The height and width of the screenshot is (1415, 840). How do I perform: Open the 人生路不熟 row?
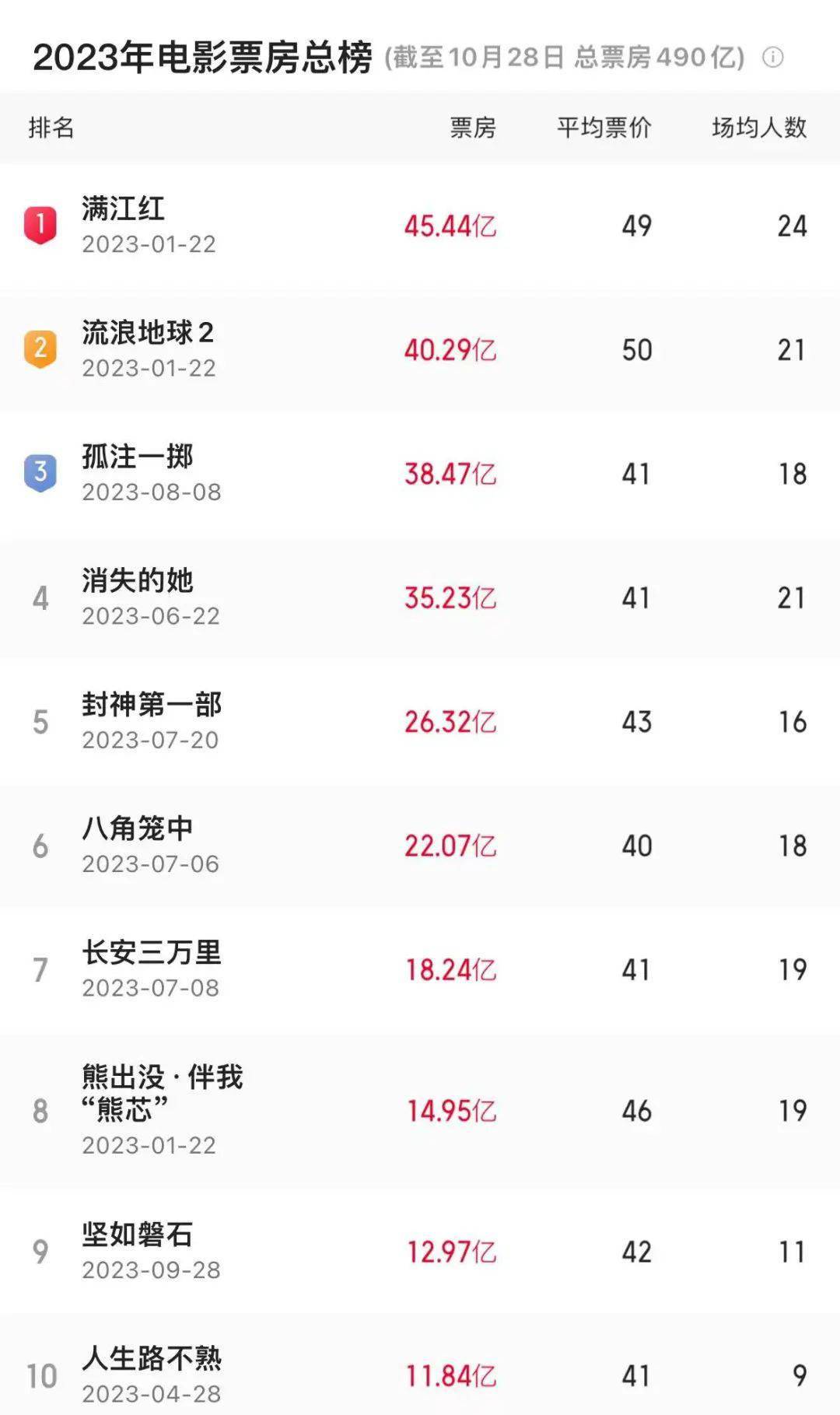tap(152, 1359)
